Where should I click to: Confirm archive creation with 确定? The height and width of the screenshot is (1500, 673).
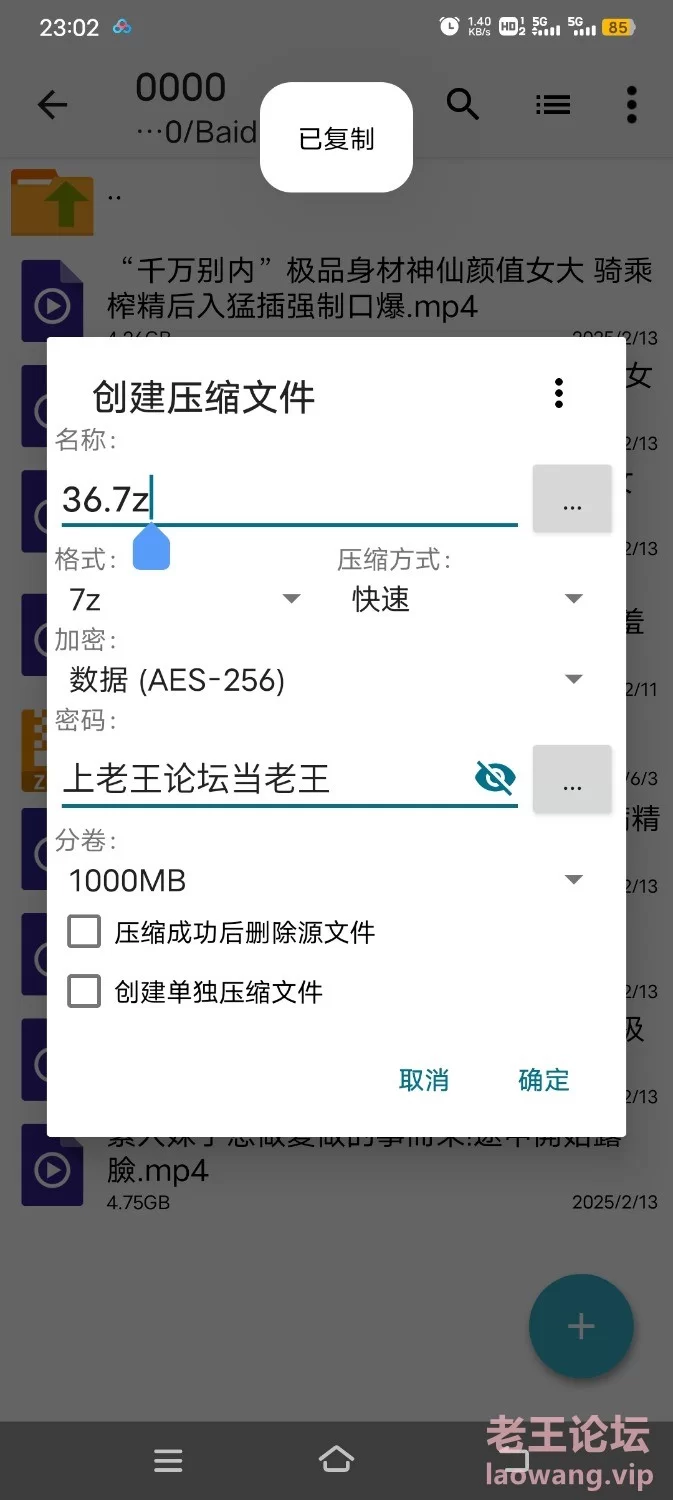click(544, 1080)
